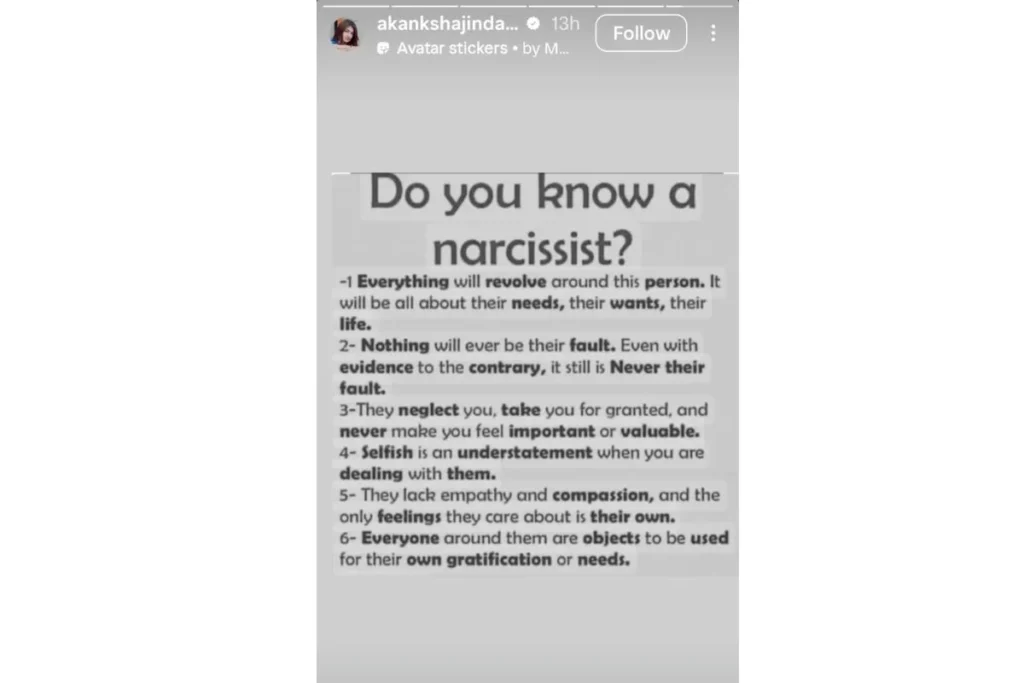This screenshot has height=683, width=1024.
Task: Follow this account
Action: coord(641,33)
